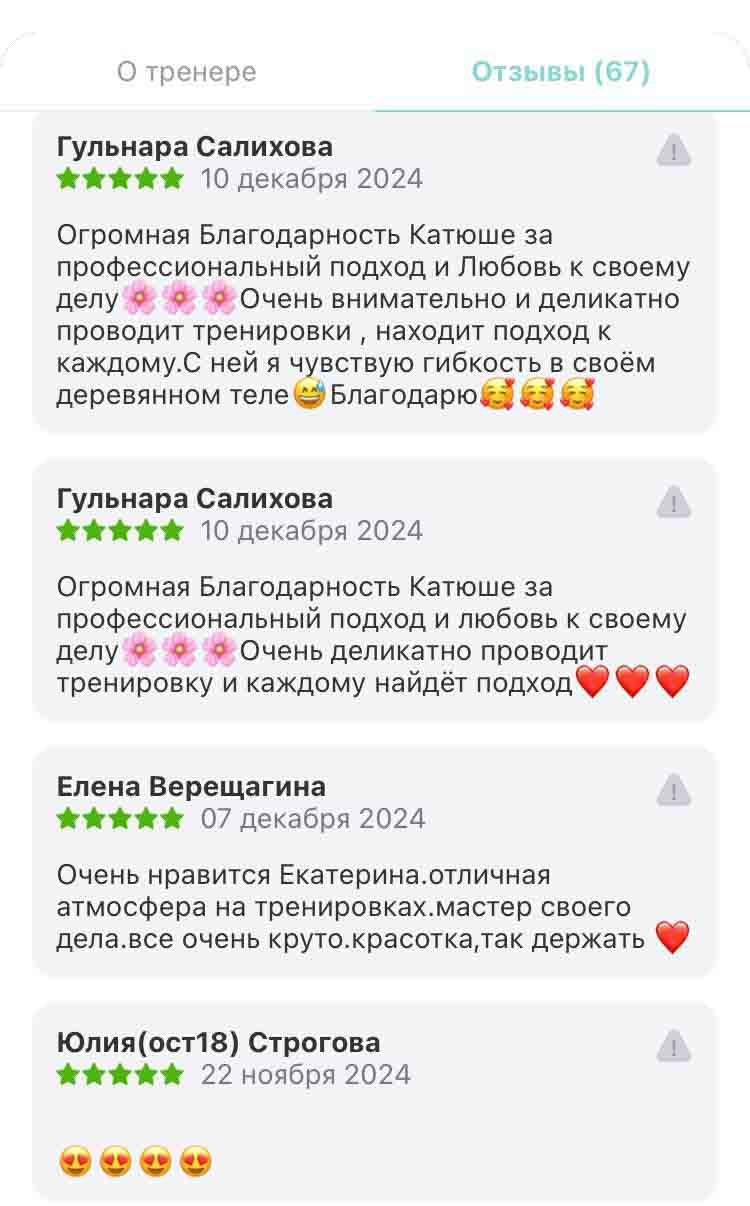Select the «Отзывы (67)» tab
750x1206 pixels.
(561, 72)
